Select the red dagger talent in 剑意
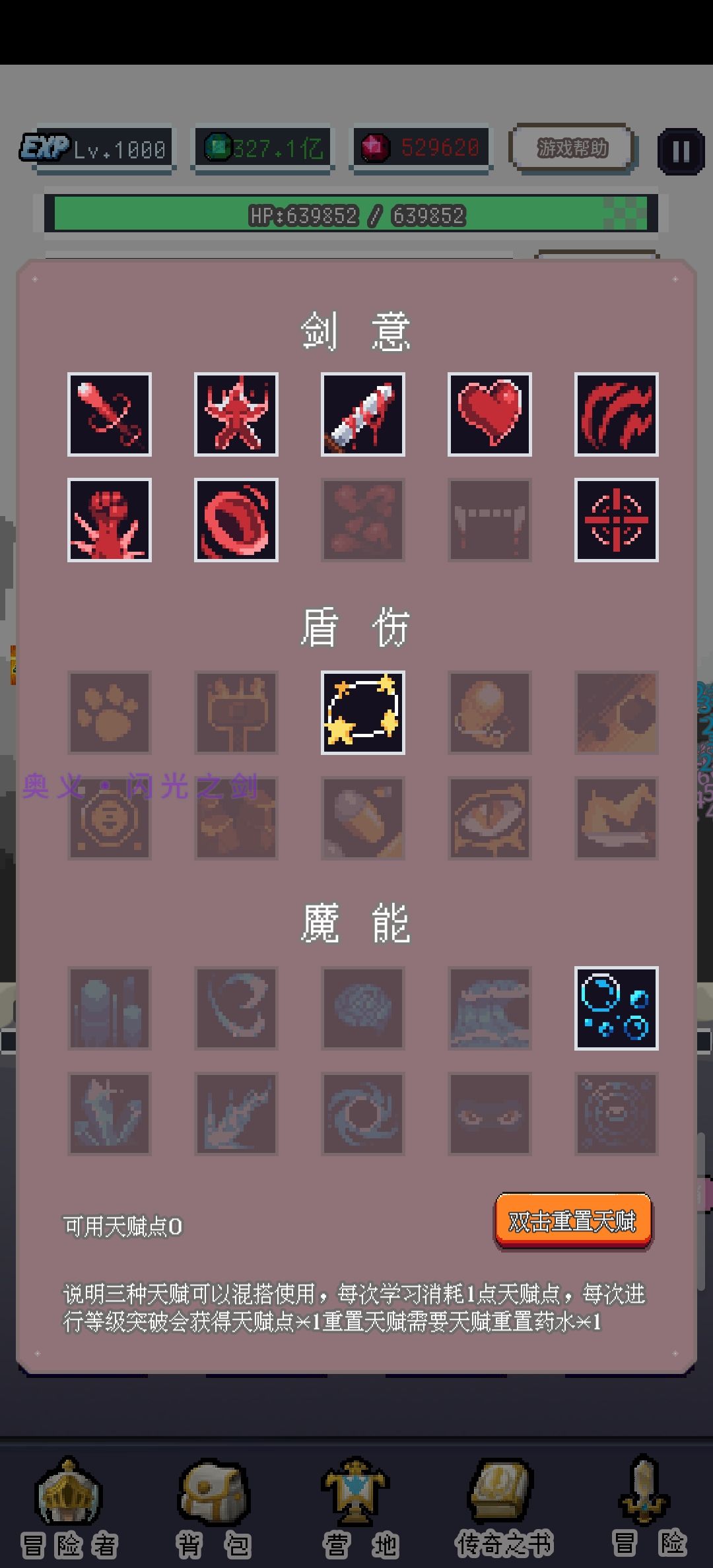This screenshot has height=1568, width=713. tap(110, 415)
